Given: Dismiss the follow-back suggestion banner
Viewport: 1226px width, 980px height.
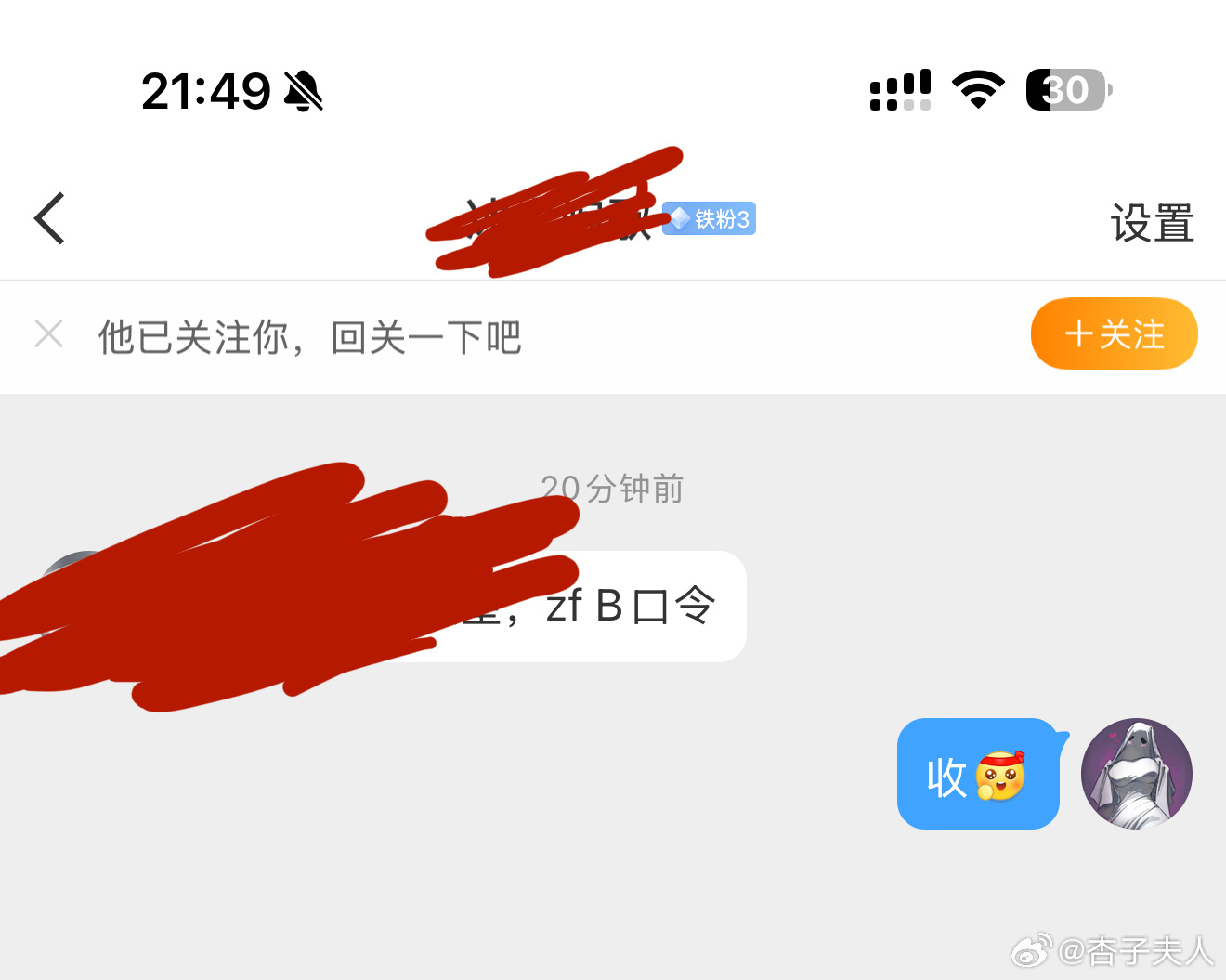Looking at the screenshot, I should 48,333.
